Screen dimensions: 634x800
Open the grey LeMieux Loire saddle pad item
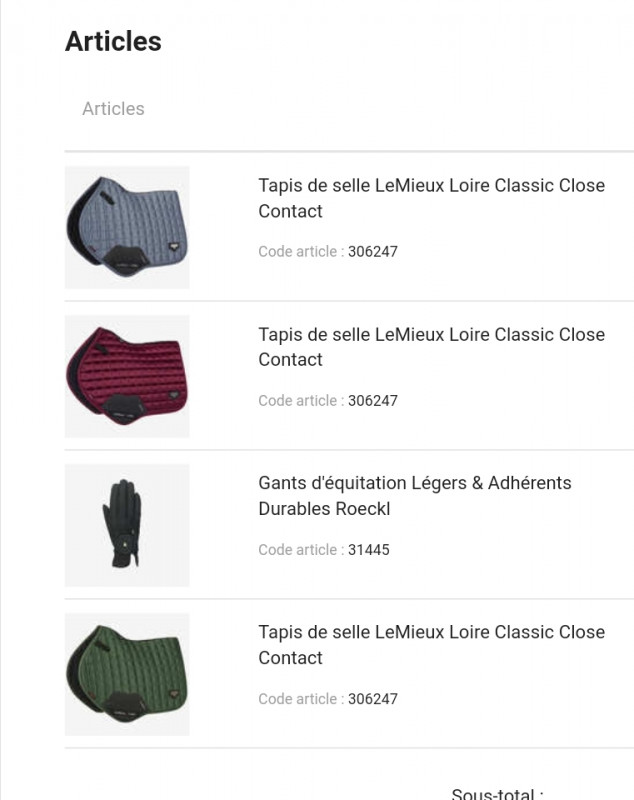point(431,198)
